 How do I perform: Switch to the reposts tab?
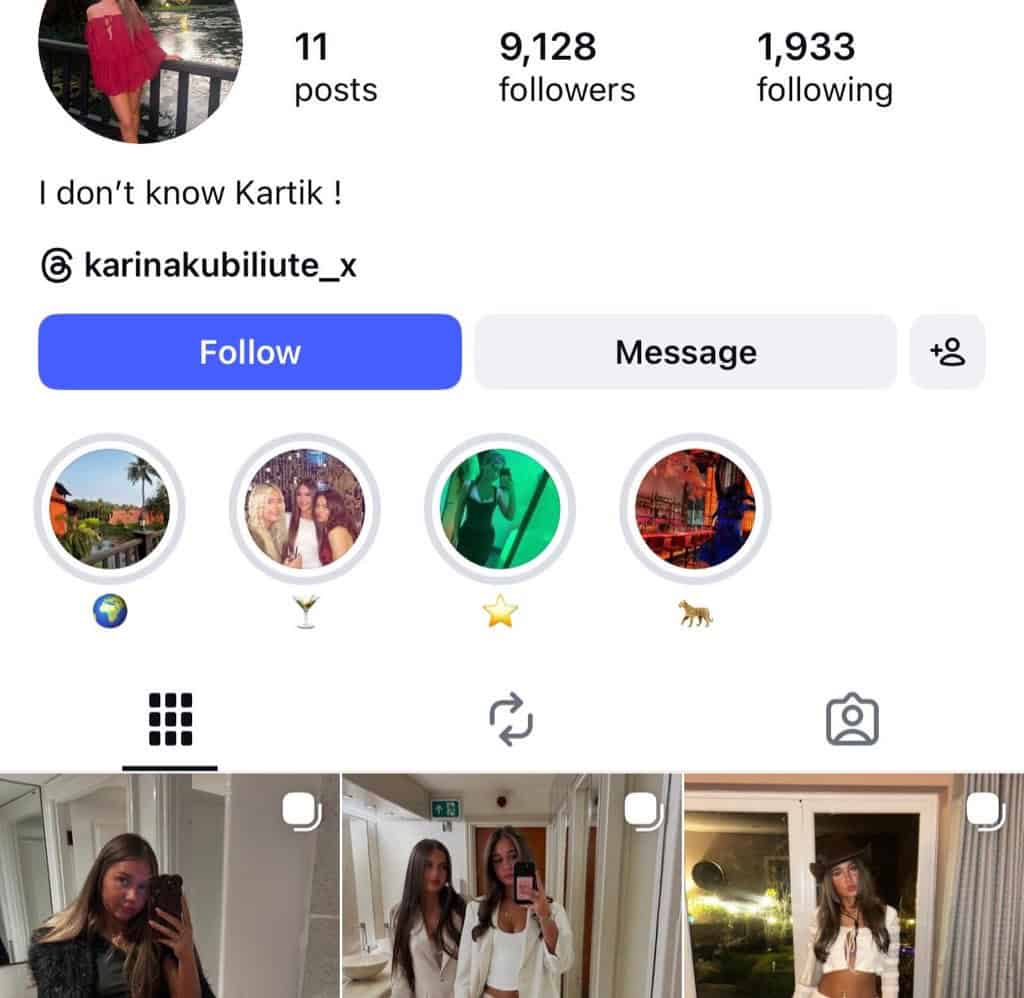[511, 719]
